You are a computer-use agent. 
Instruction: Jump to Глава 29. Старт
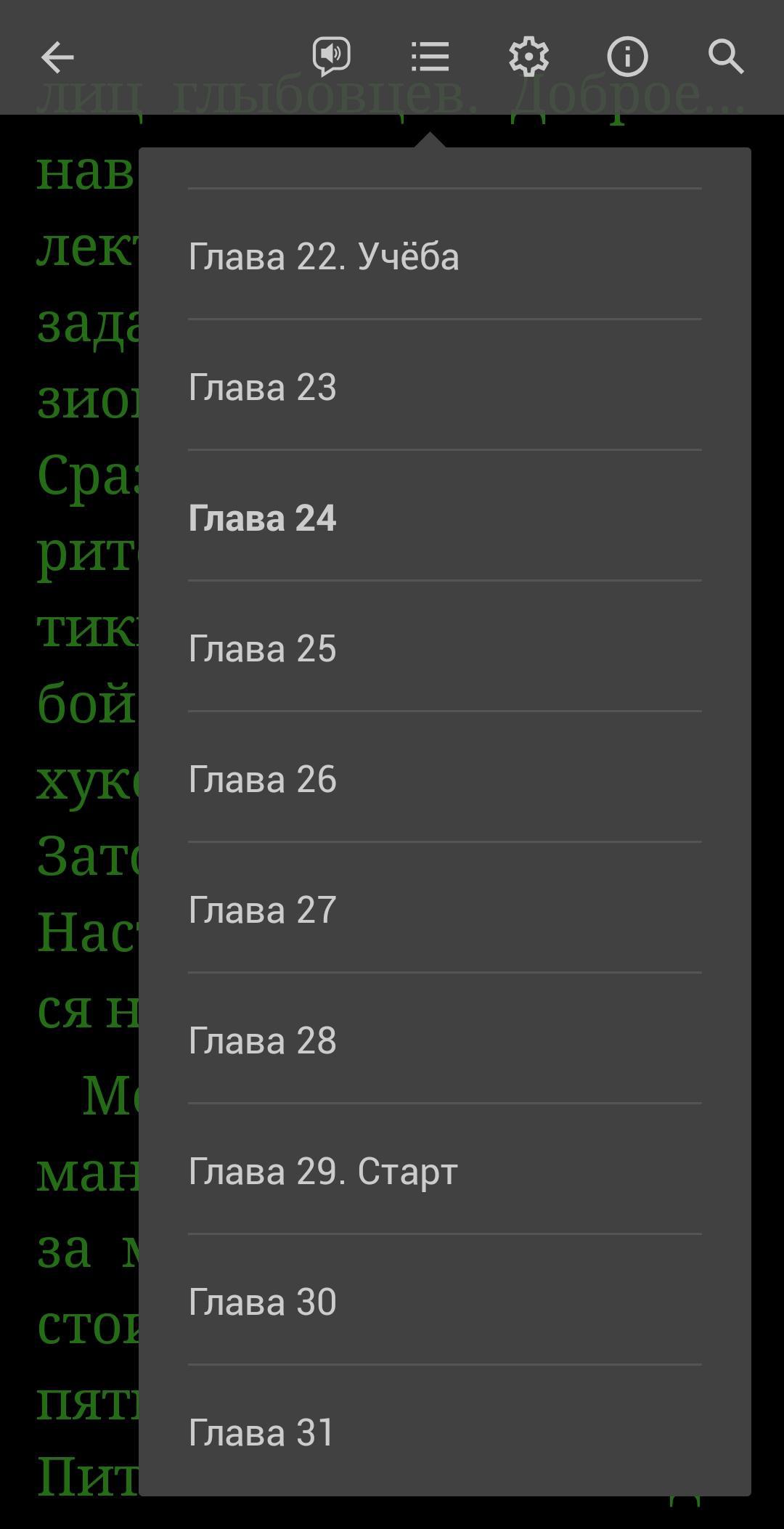coord(444,1171)
